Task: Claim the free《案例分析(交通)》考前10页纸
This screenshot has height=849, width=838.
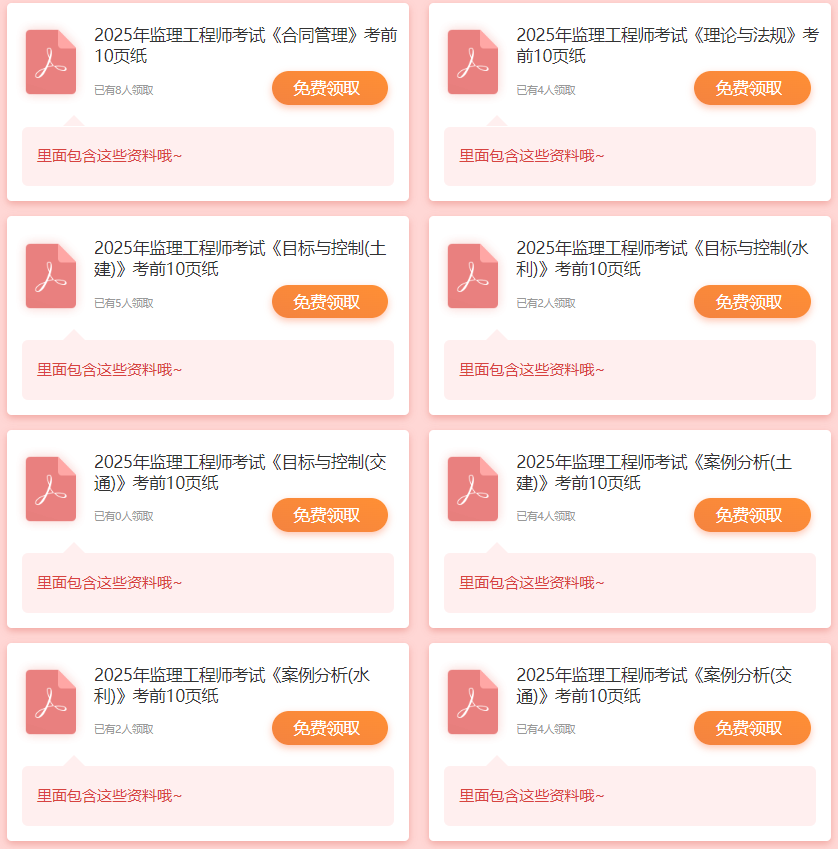Action: point(752,728)
